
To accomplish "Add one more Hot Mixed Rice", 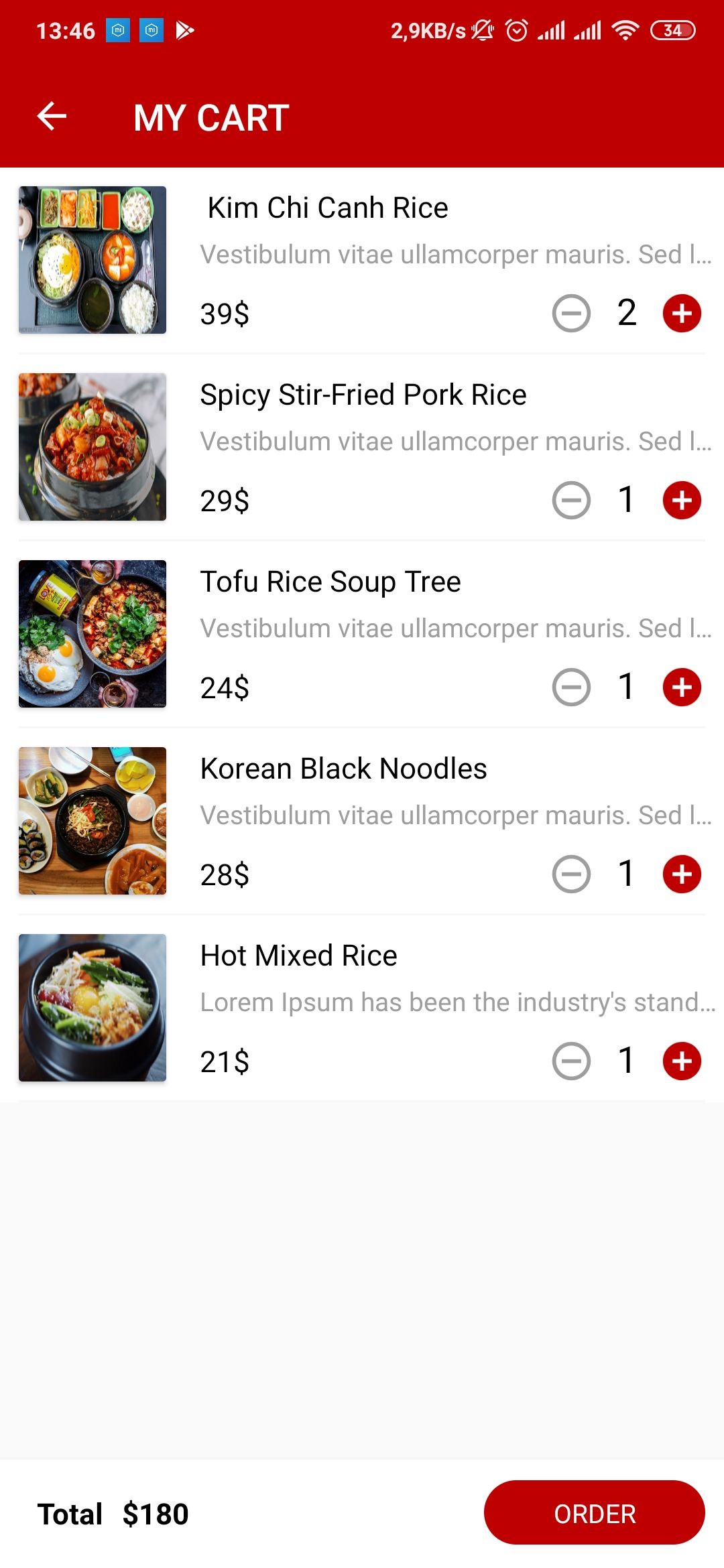I will pos(682,1061).
